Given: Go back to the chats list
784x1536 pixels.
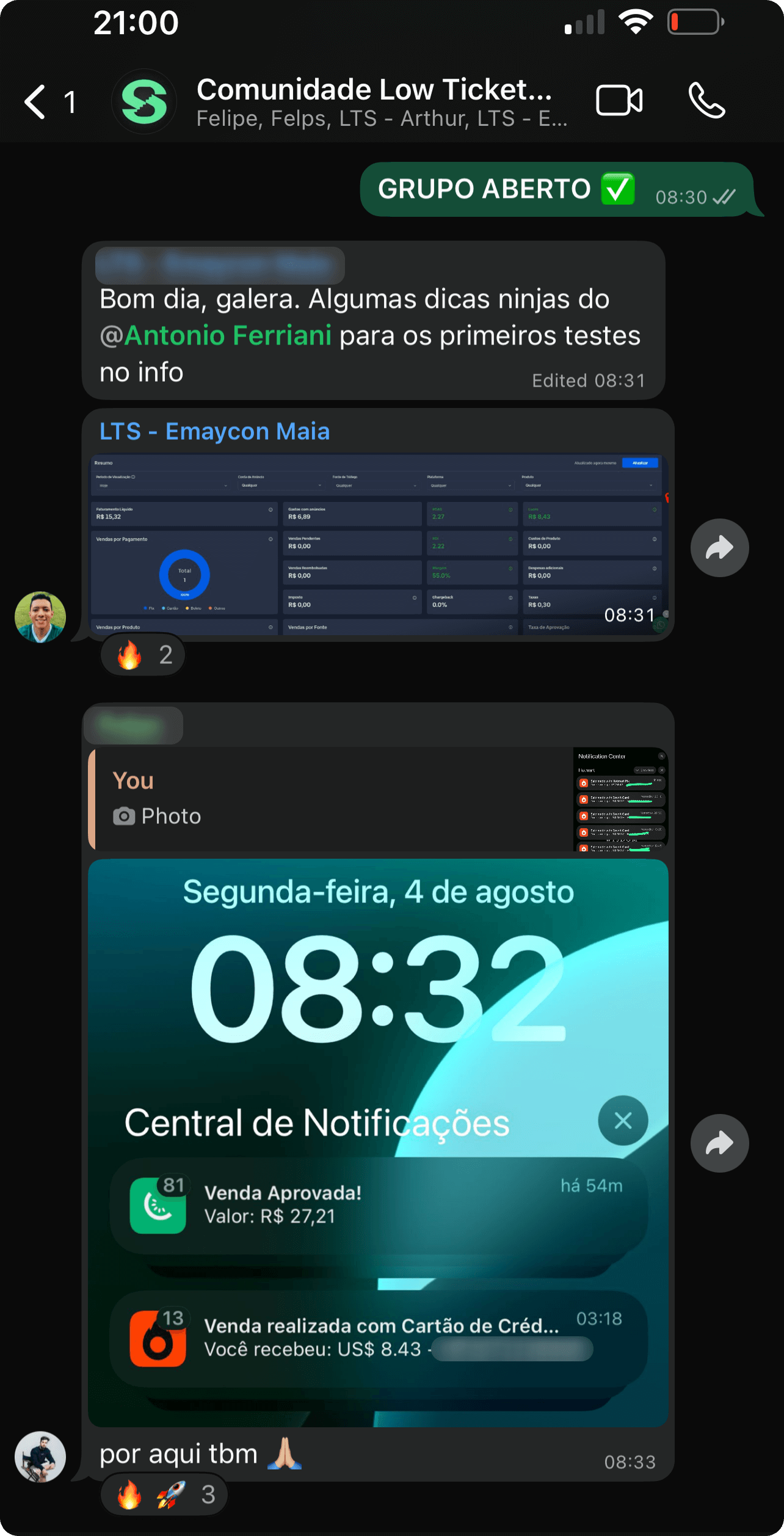Looking at the screenshot, I should [x=37, y=101].
